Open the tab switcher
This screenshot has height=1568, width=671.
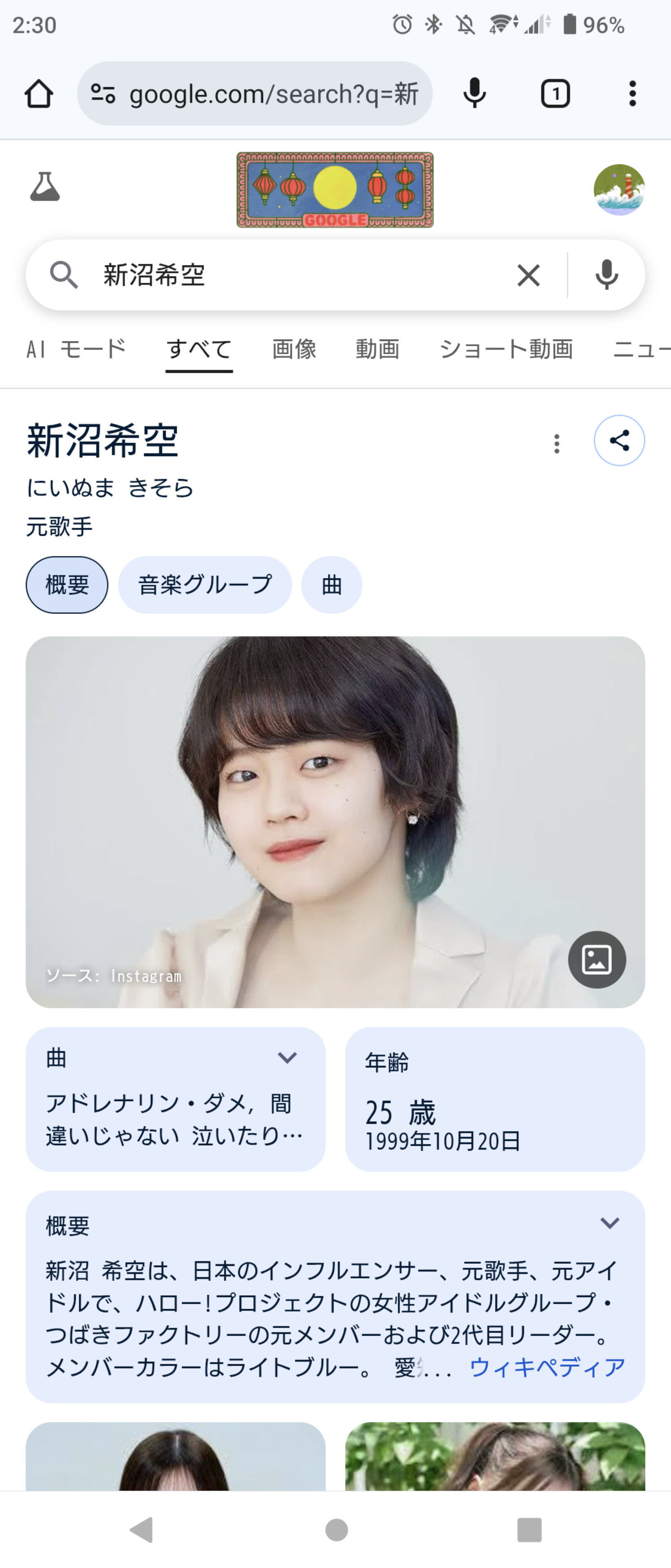(x=555, y=94)
